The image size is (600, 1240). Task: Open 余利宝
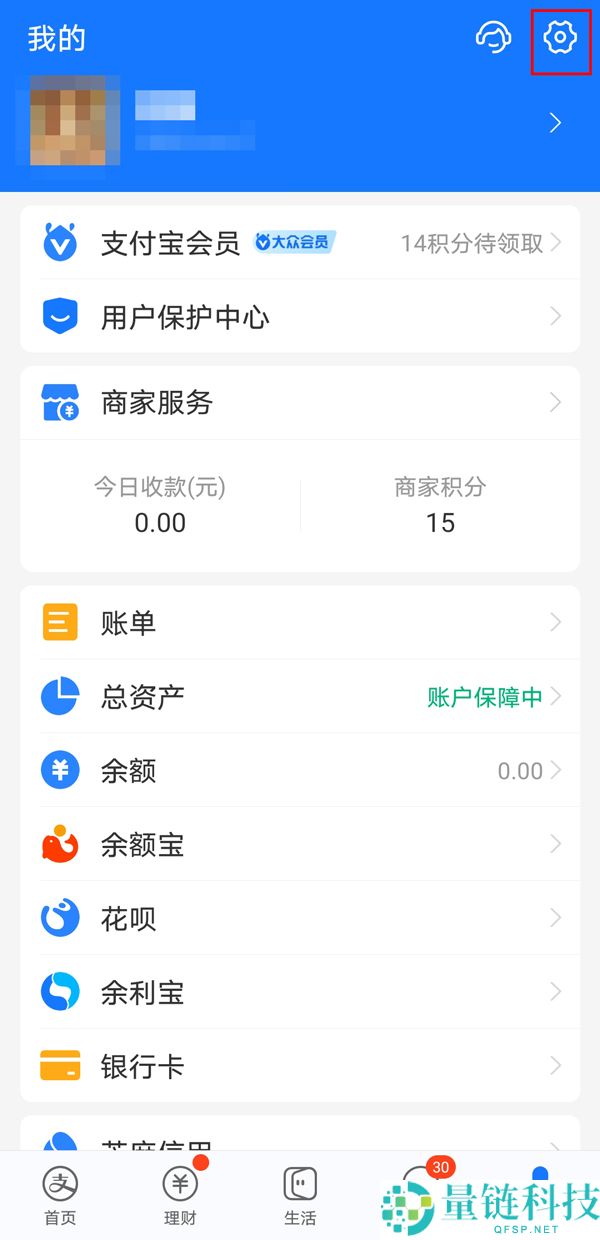coord(300,993)
